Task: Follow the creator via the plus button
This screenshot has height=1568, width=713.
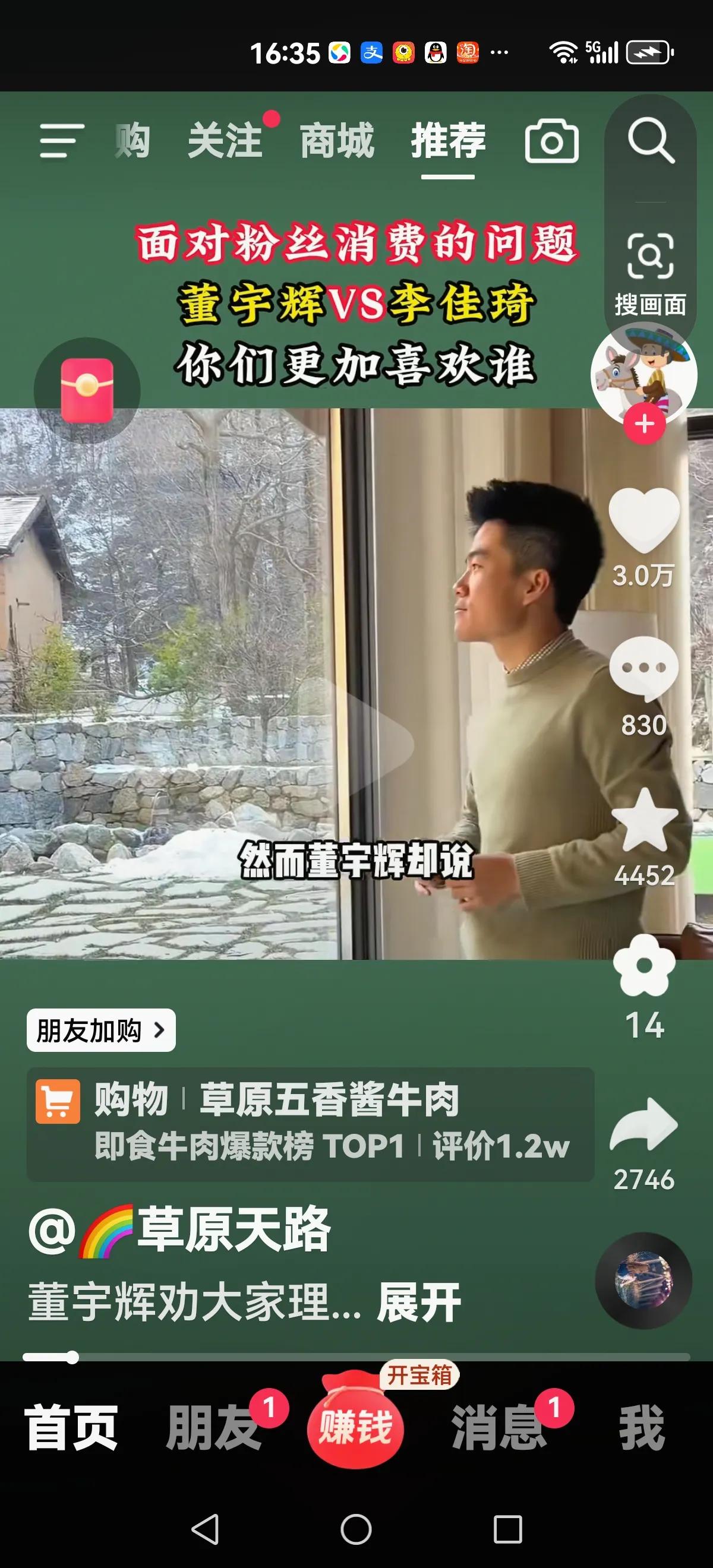Action: coord(644,424)
